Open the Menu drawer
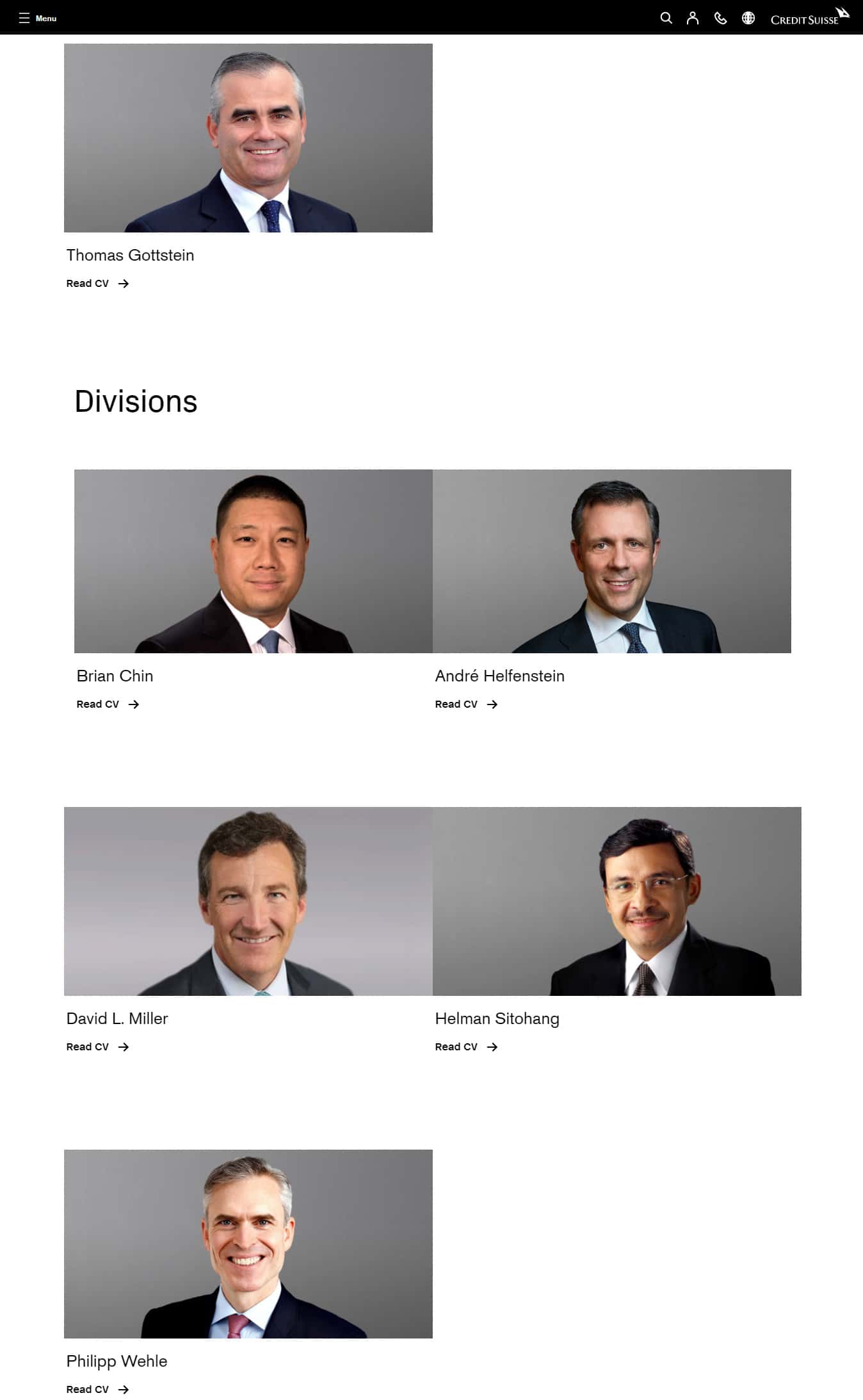The image size is (863, 1400). (x=37, y=18)
